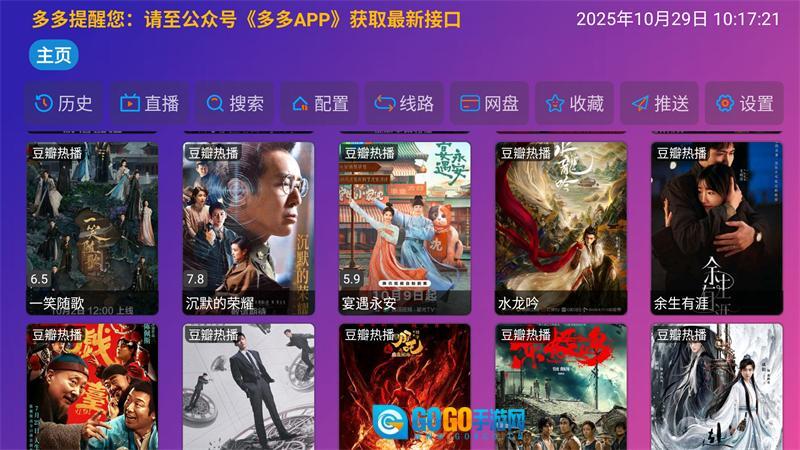This screenshot has height=450, width=800.
Task: Open 网盘 cloud drive
Action: click(490, 103)
